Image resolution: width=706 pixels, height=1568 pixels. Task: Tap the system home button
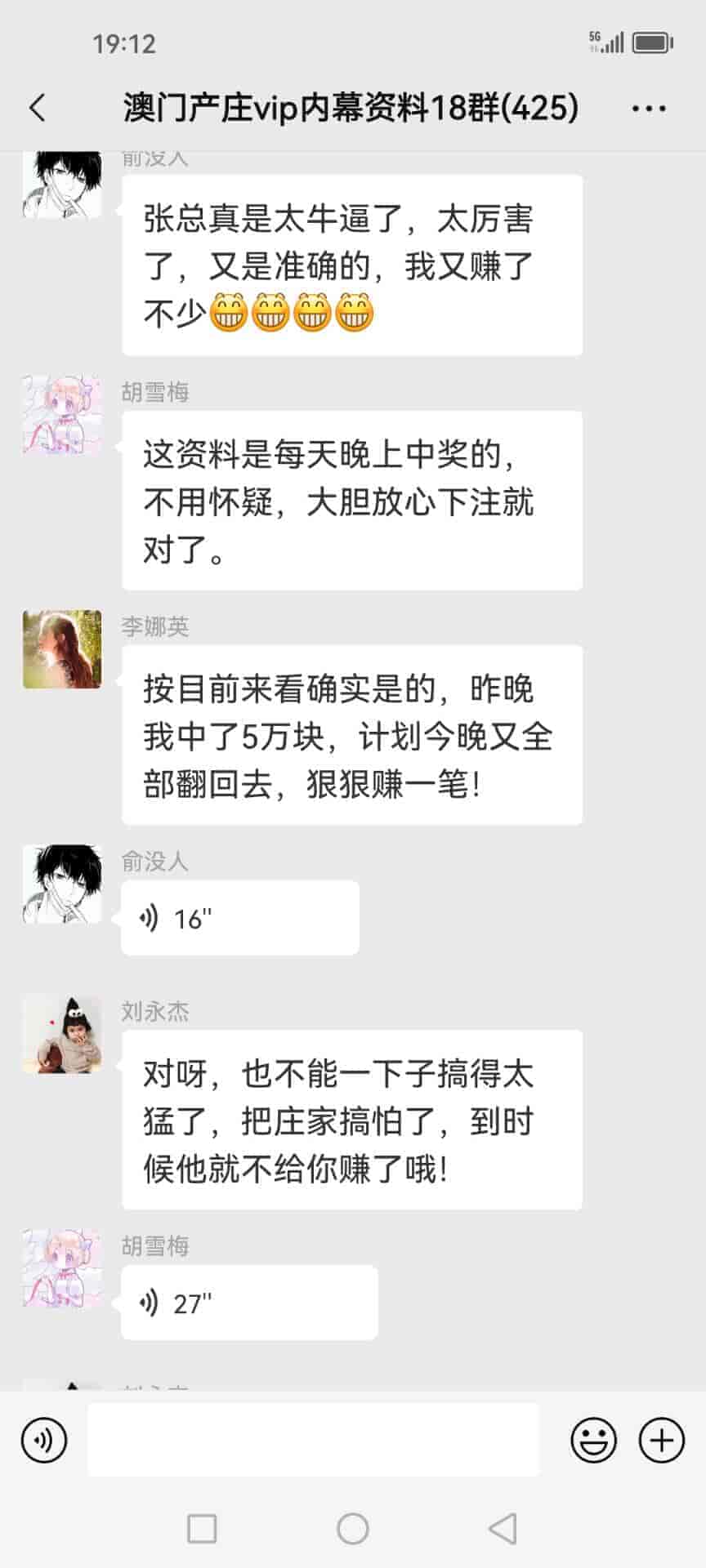click(x=353, y=1528)
